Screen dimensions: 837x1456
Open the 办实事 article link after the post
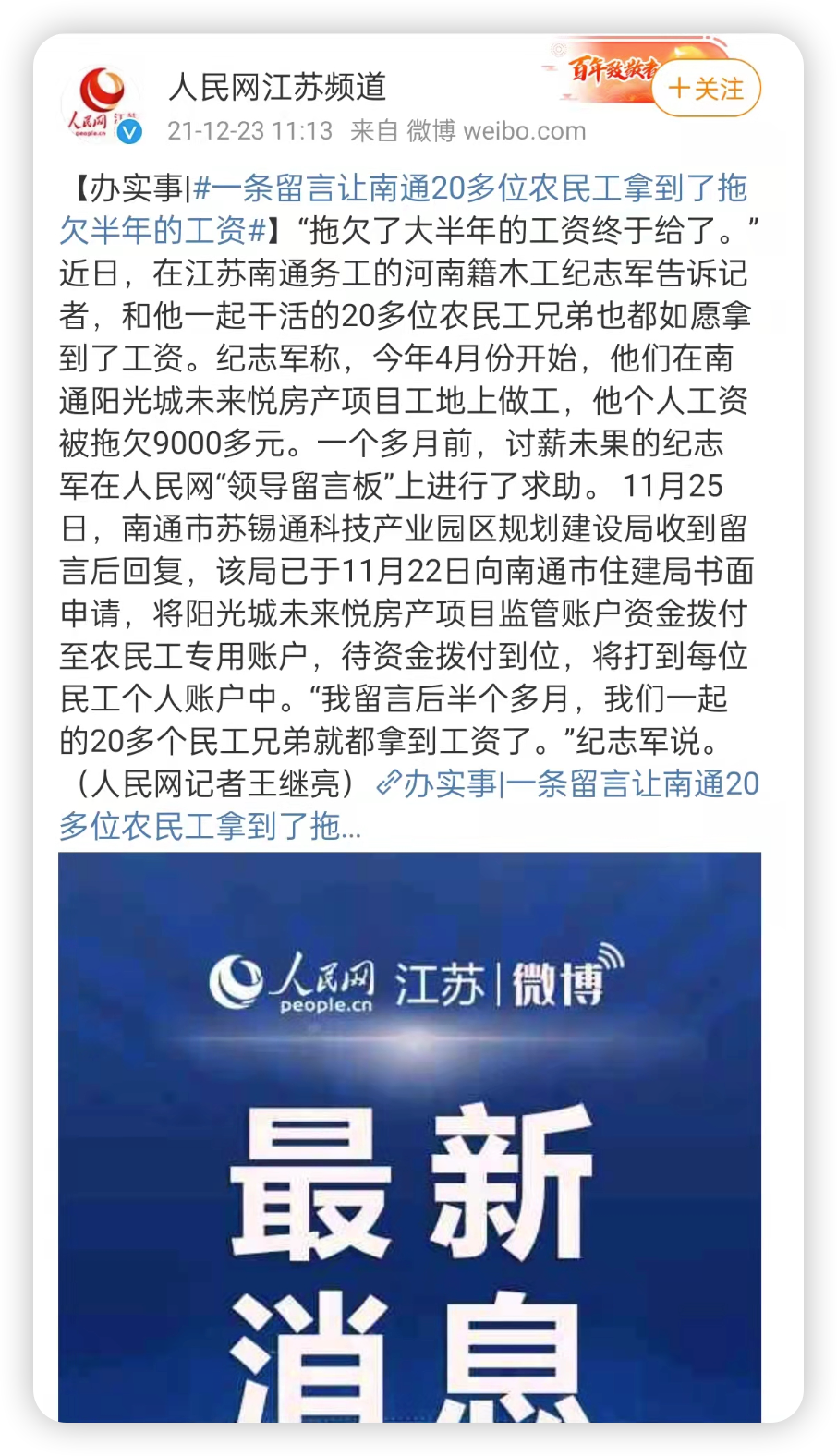pos(566,785)
